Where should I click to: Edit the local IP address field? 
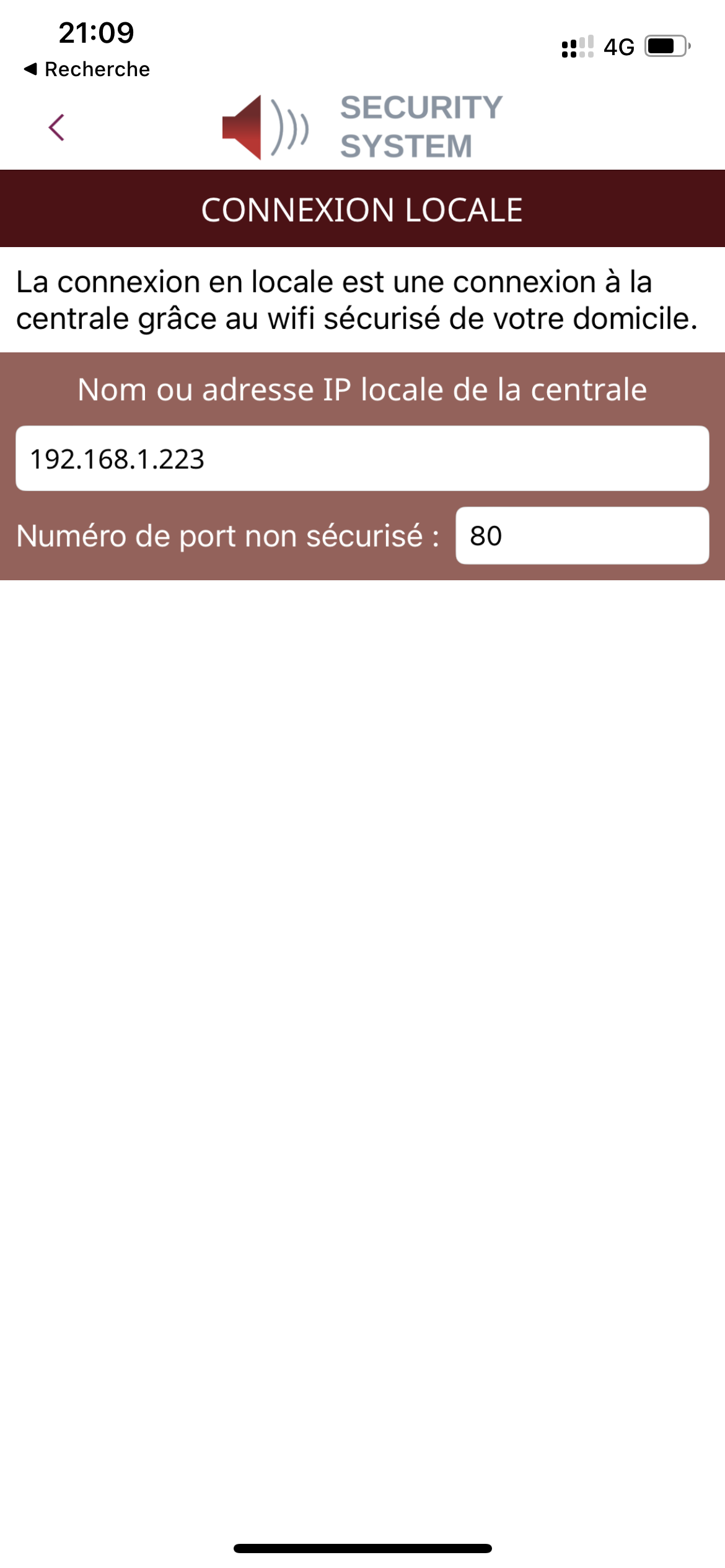[x=362, y=458]
